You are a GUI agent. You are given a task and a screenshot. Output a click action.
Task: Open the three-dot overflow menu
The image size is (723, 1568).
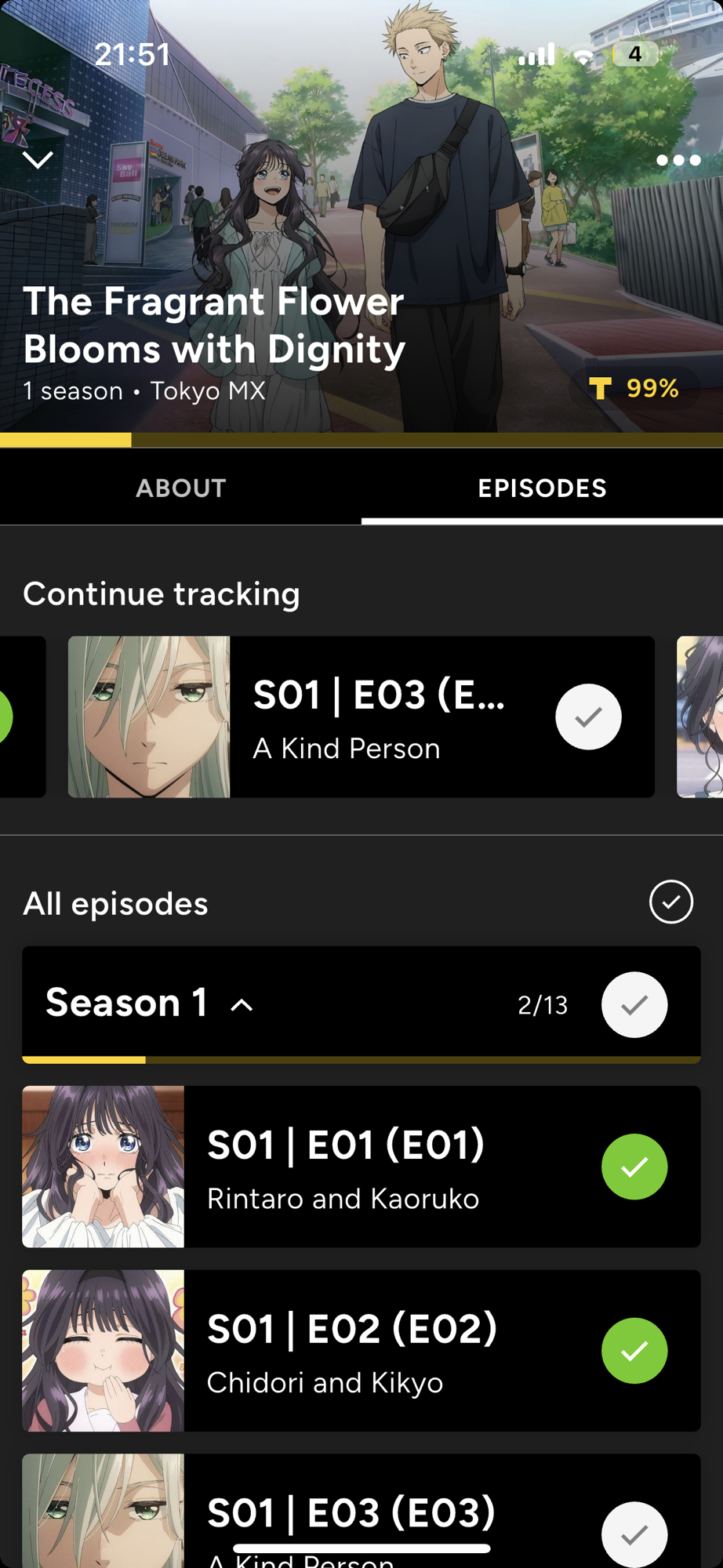(678, 160)
